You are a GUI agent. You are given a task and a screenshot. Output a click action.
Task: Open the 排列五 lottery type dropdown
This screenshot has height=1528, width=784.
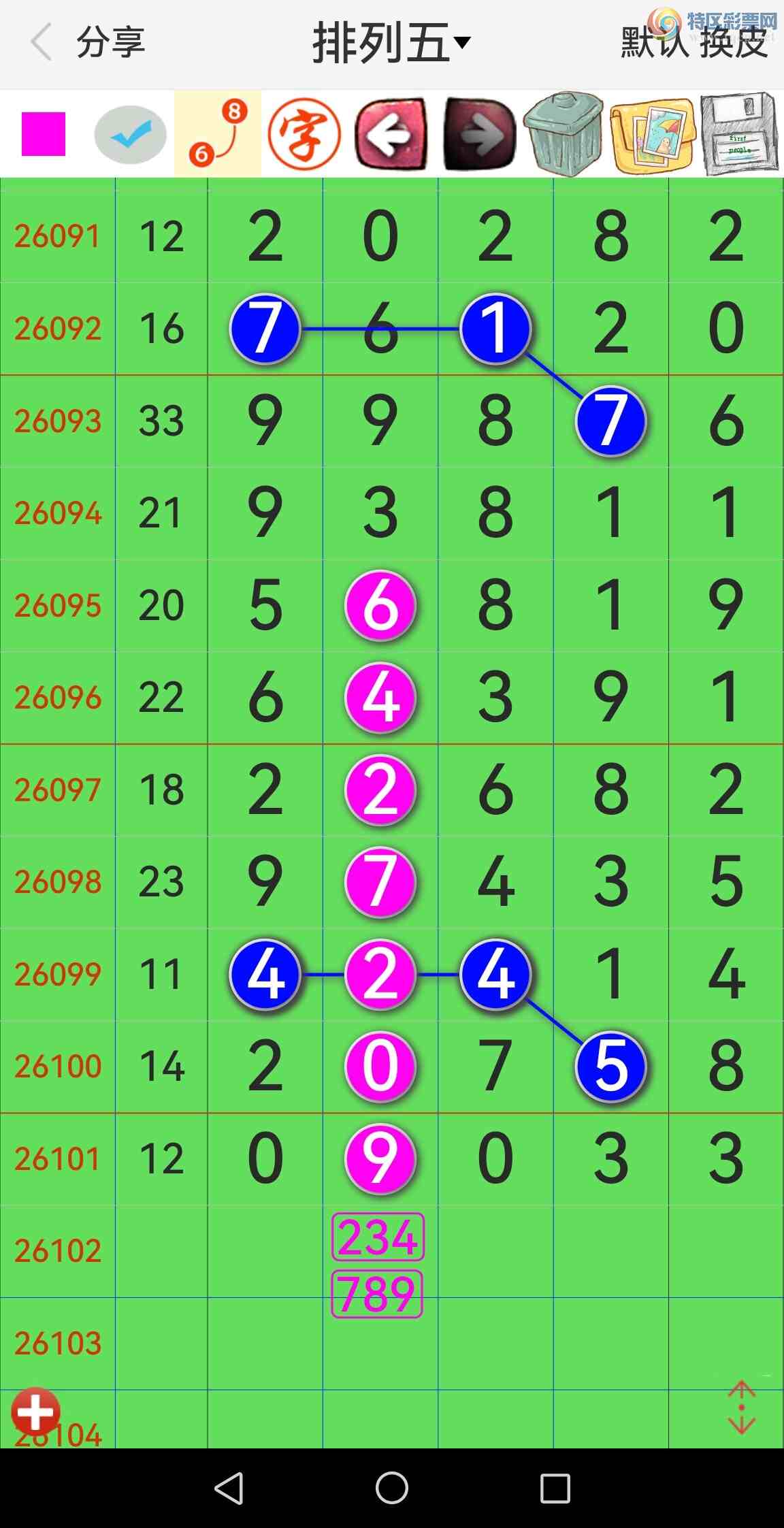point(391,42)
